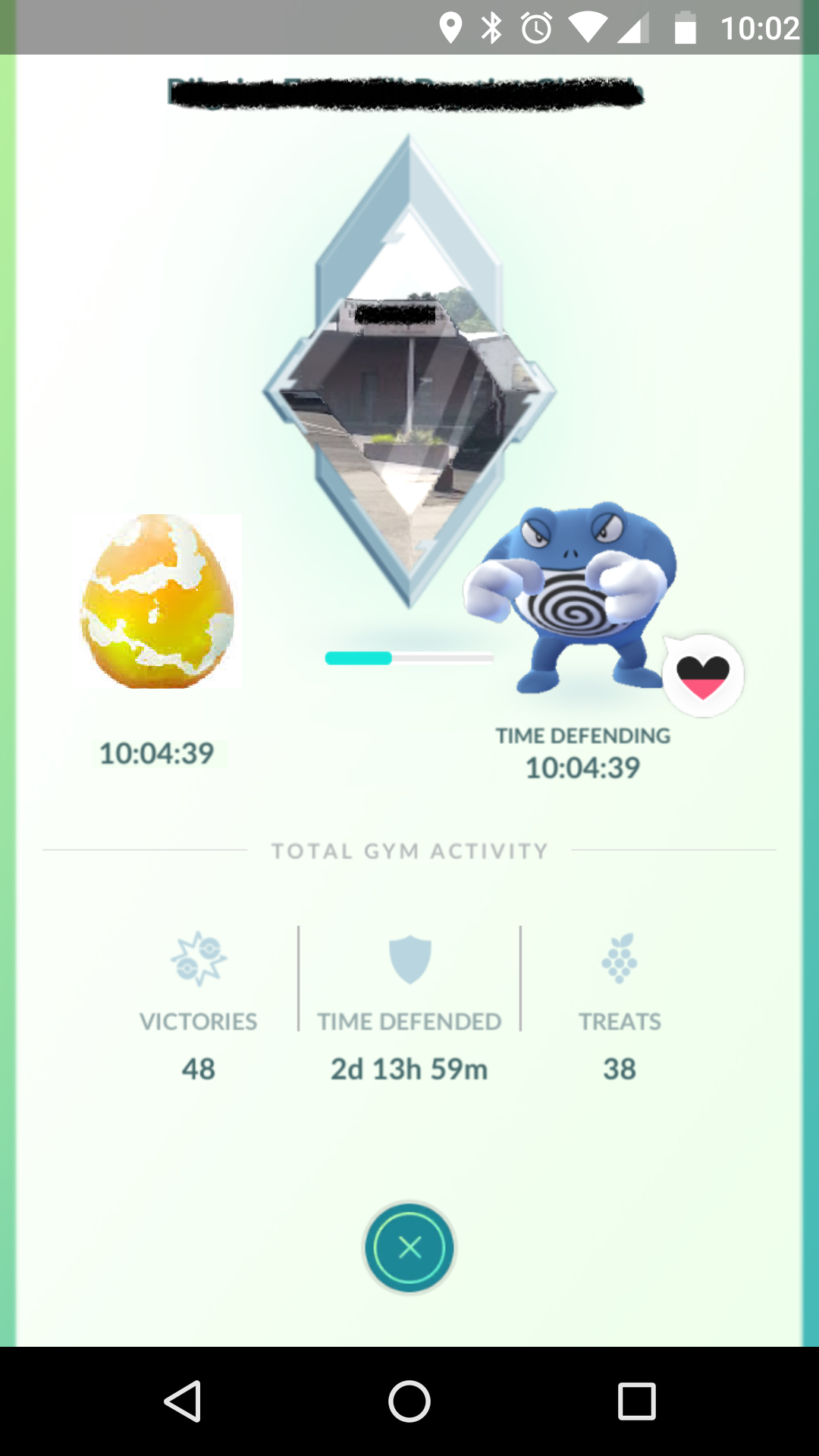Image resolution: width=819 pixels, height=1456 pixels.
Task: Go to the home screen
Action: click(409, 1401)
